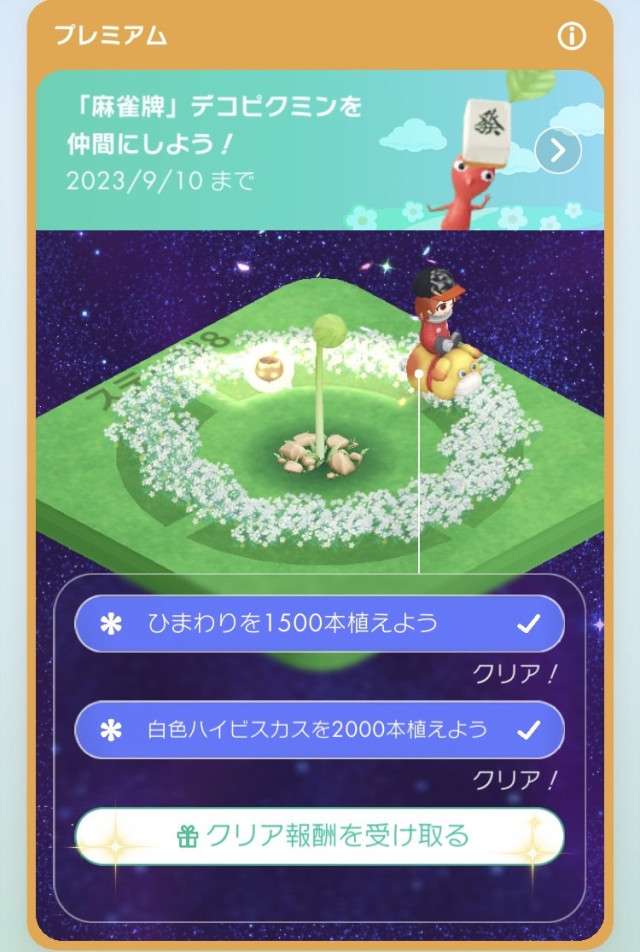
Task: Open the info icon beside プレミアム
Action: pyautogui.click(x=571, y=37)
